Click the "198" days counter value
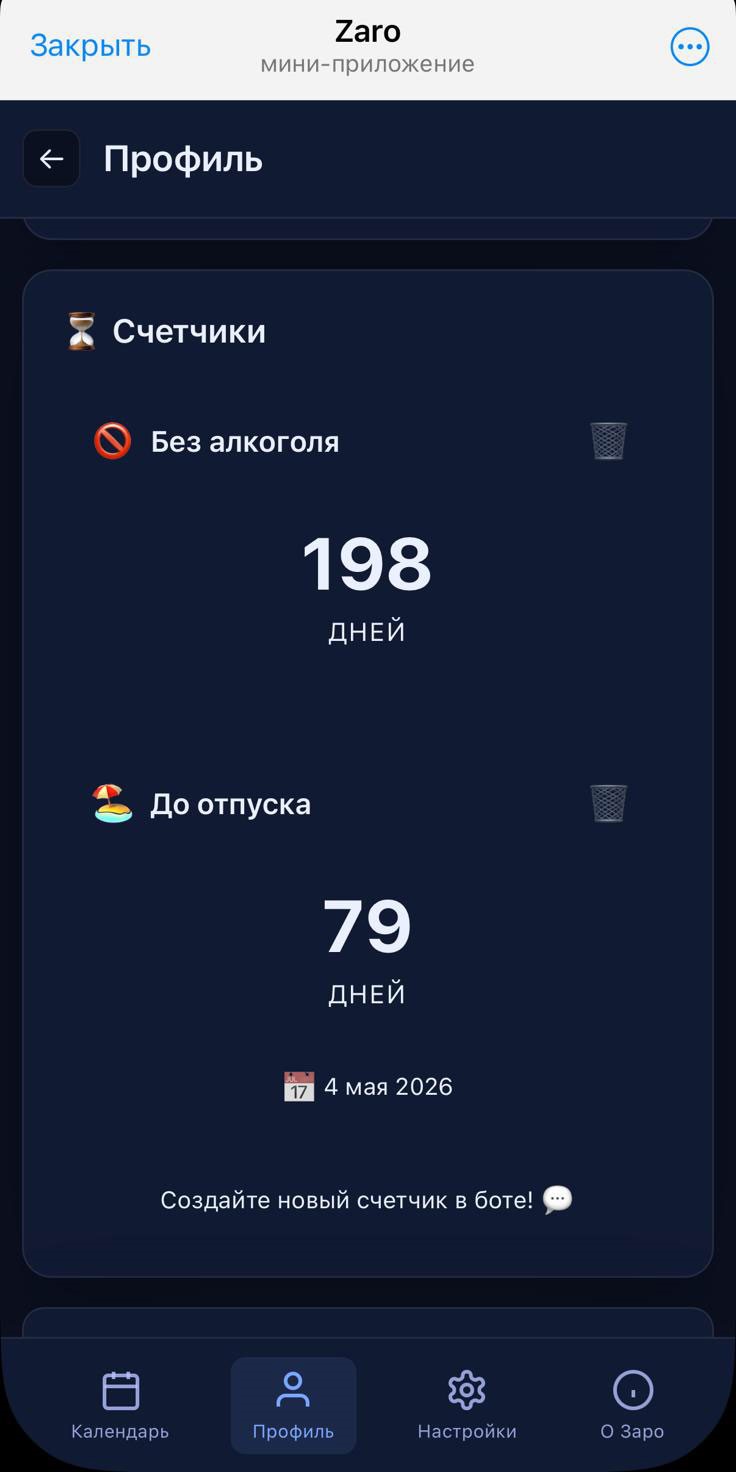This screenshot has height=1472, width=736. point(367,565)
